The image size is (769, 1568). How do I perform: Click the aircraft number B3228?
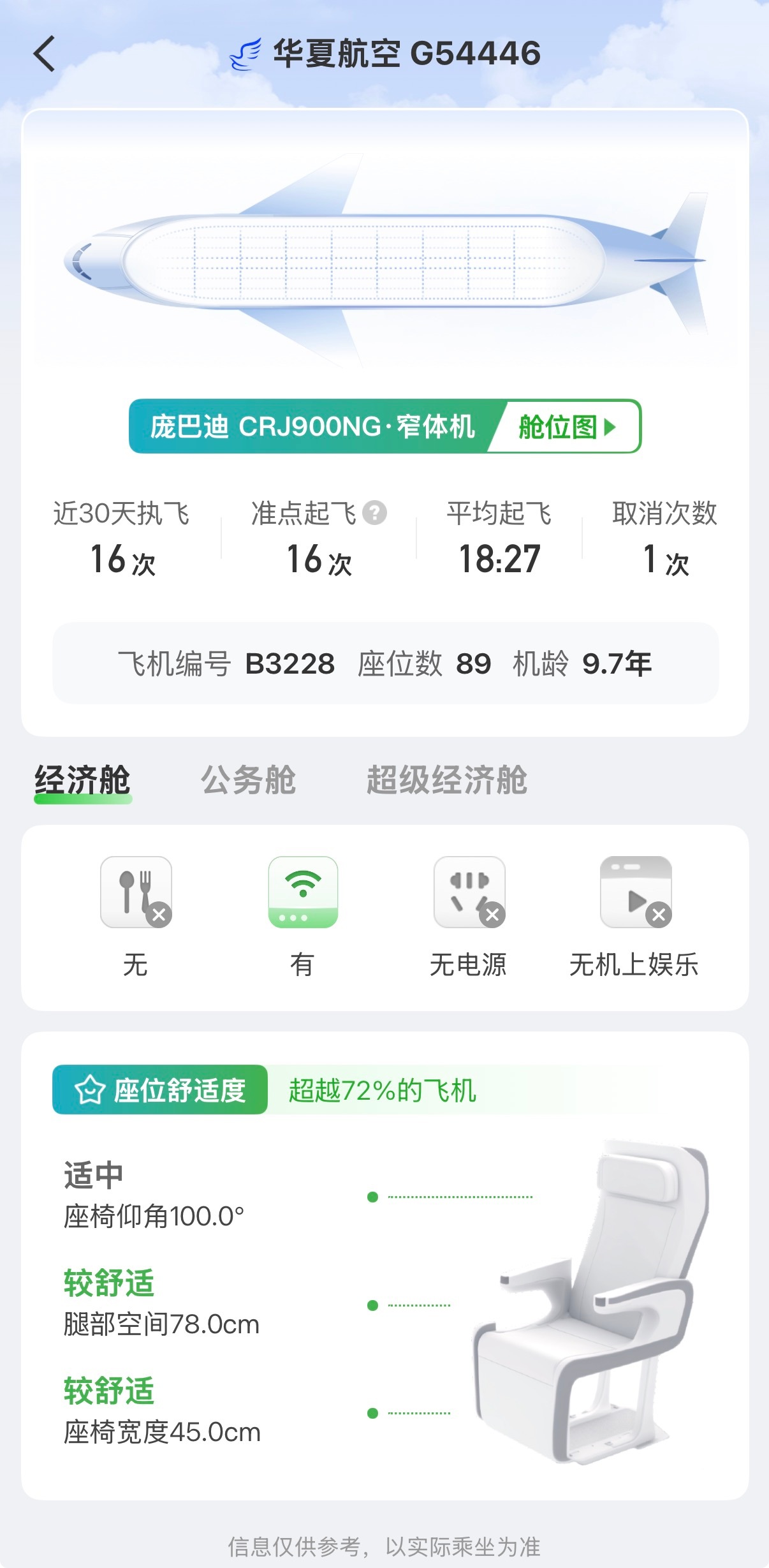(x=291, y=663)
